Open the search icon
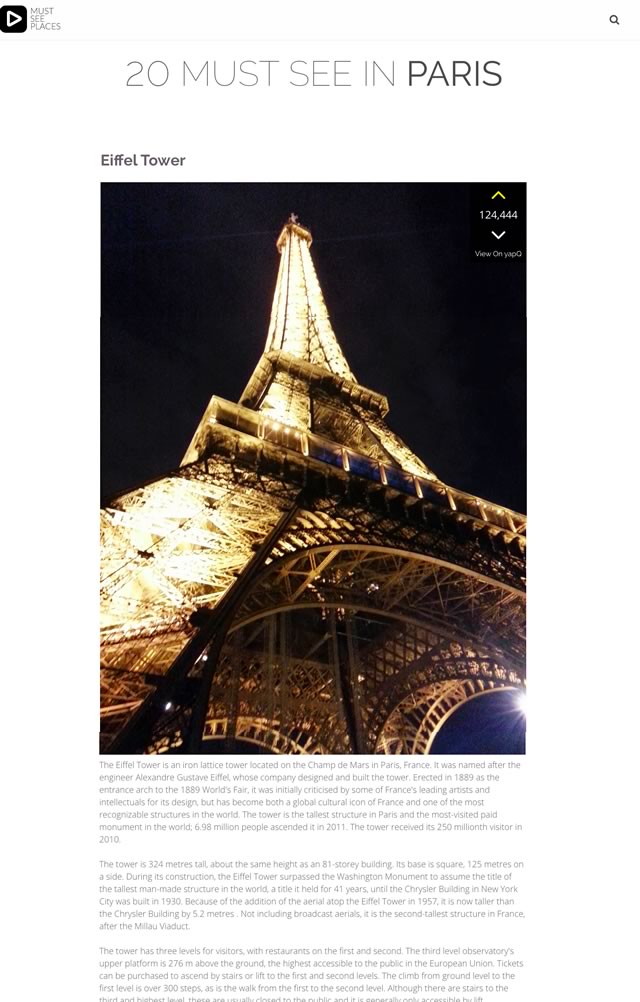The image size is (640, 1002). 614,19
